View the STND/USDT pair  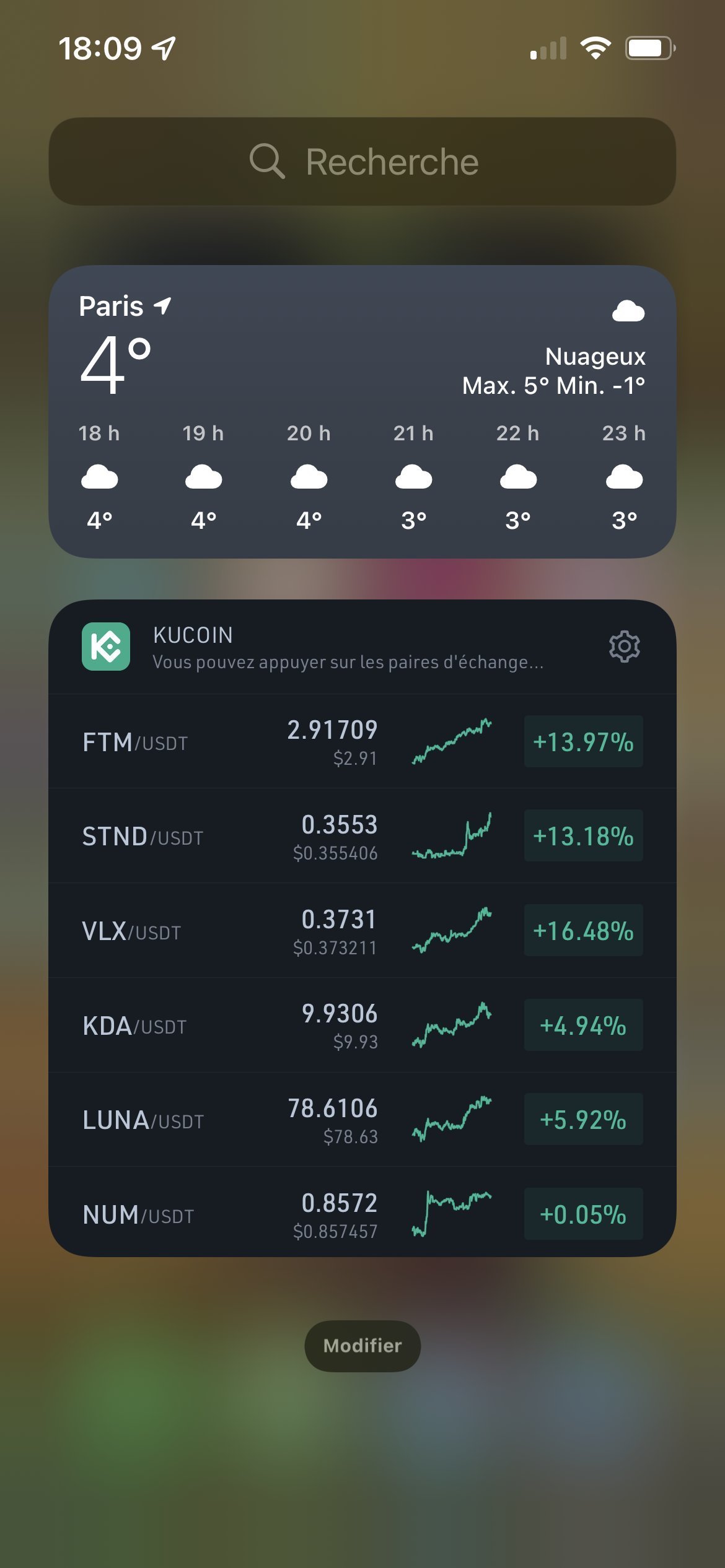coord(362,836)
